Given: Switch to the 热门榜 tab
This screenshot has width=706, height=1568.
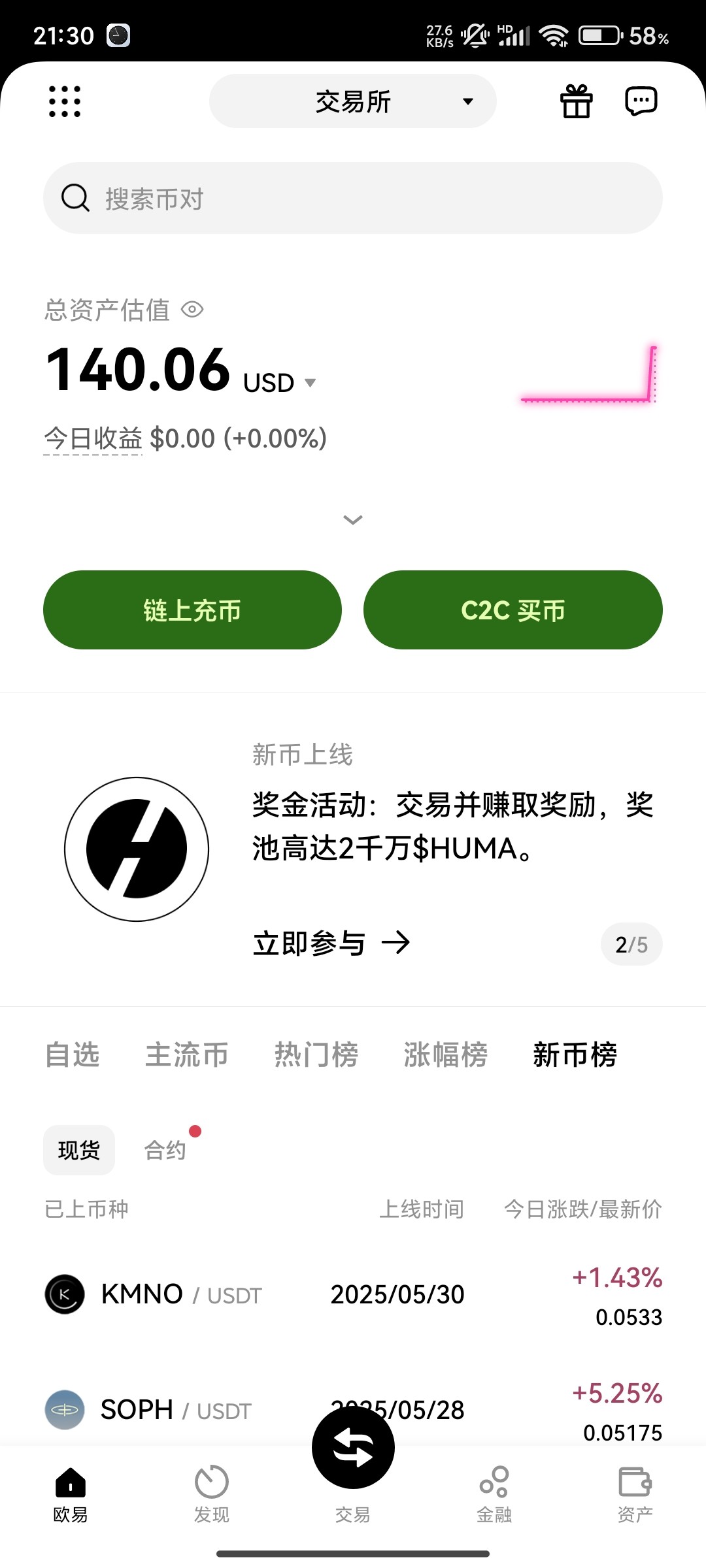Looking at the screenshot, I should (316, 1054).
